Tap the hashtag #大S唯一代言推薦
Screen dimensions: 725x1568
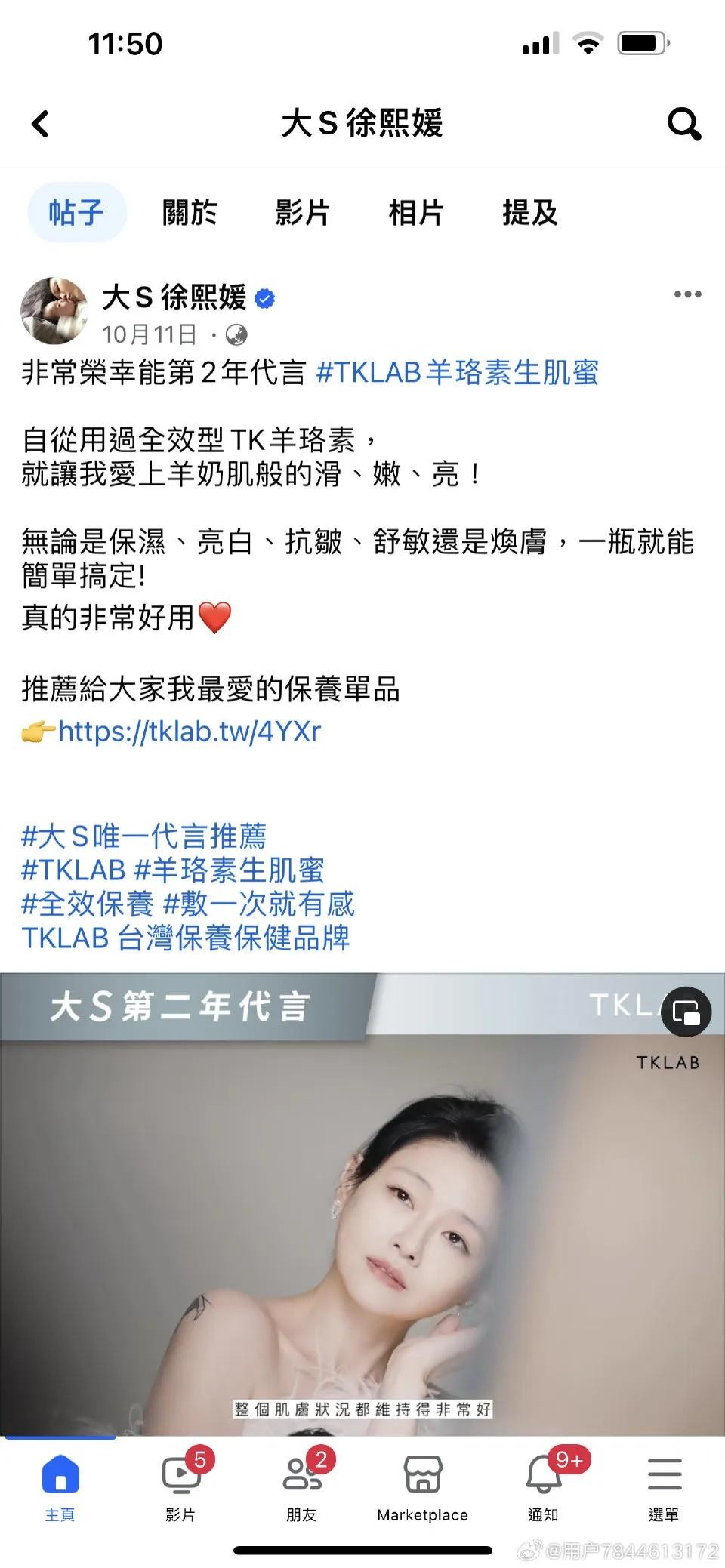[x=143, y=836]
